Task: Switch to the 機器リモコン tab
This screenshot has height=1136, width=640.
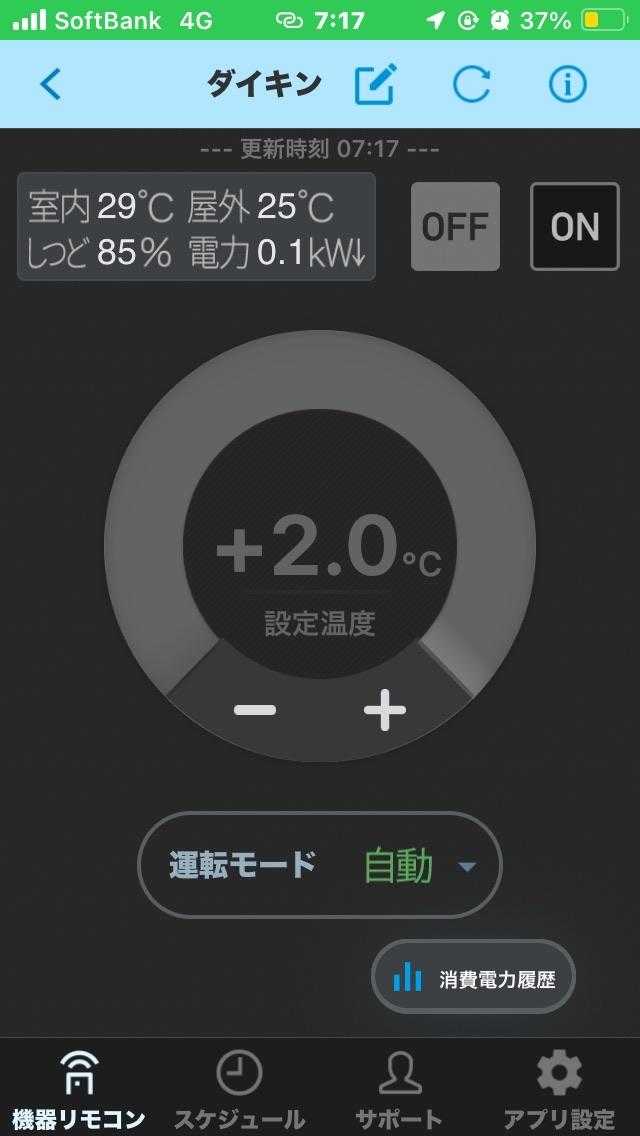Action: [79, 1089]
